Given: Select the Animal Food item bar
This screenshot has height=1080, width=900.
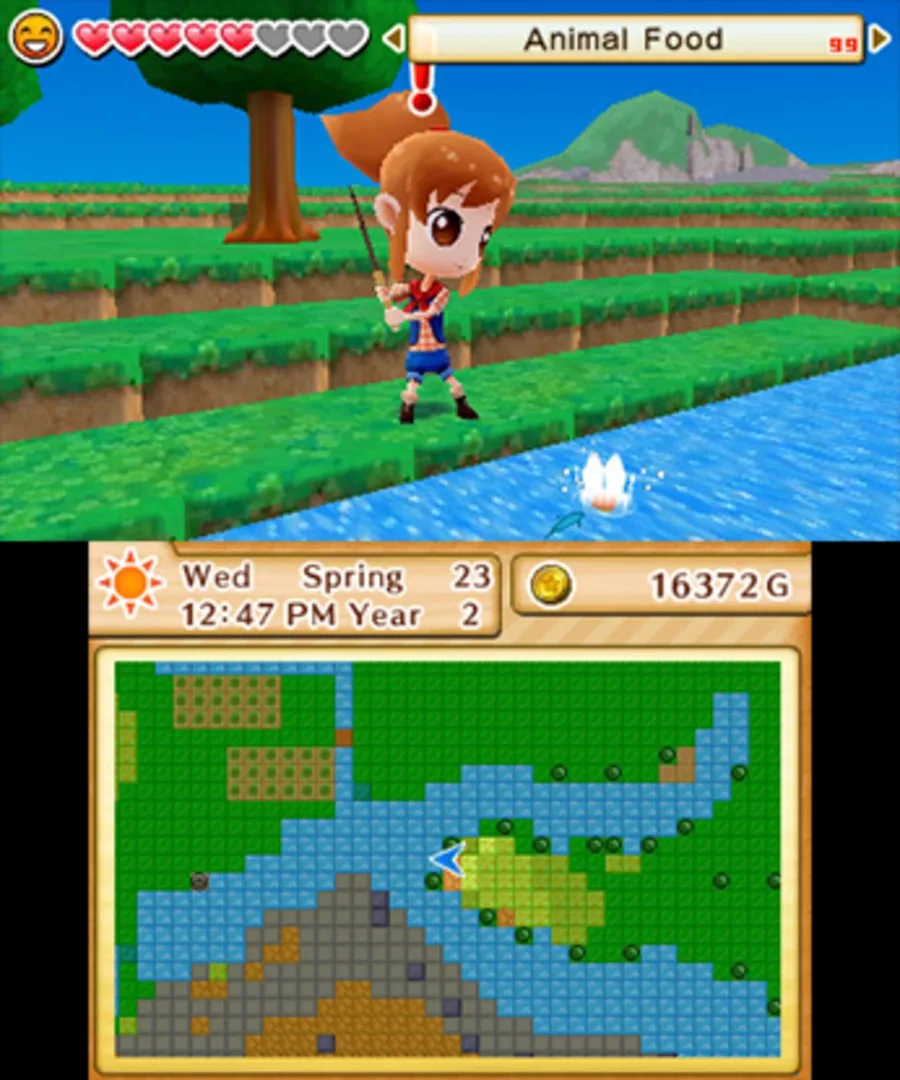Looking at the screenshot, I should click(635, 40).
